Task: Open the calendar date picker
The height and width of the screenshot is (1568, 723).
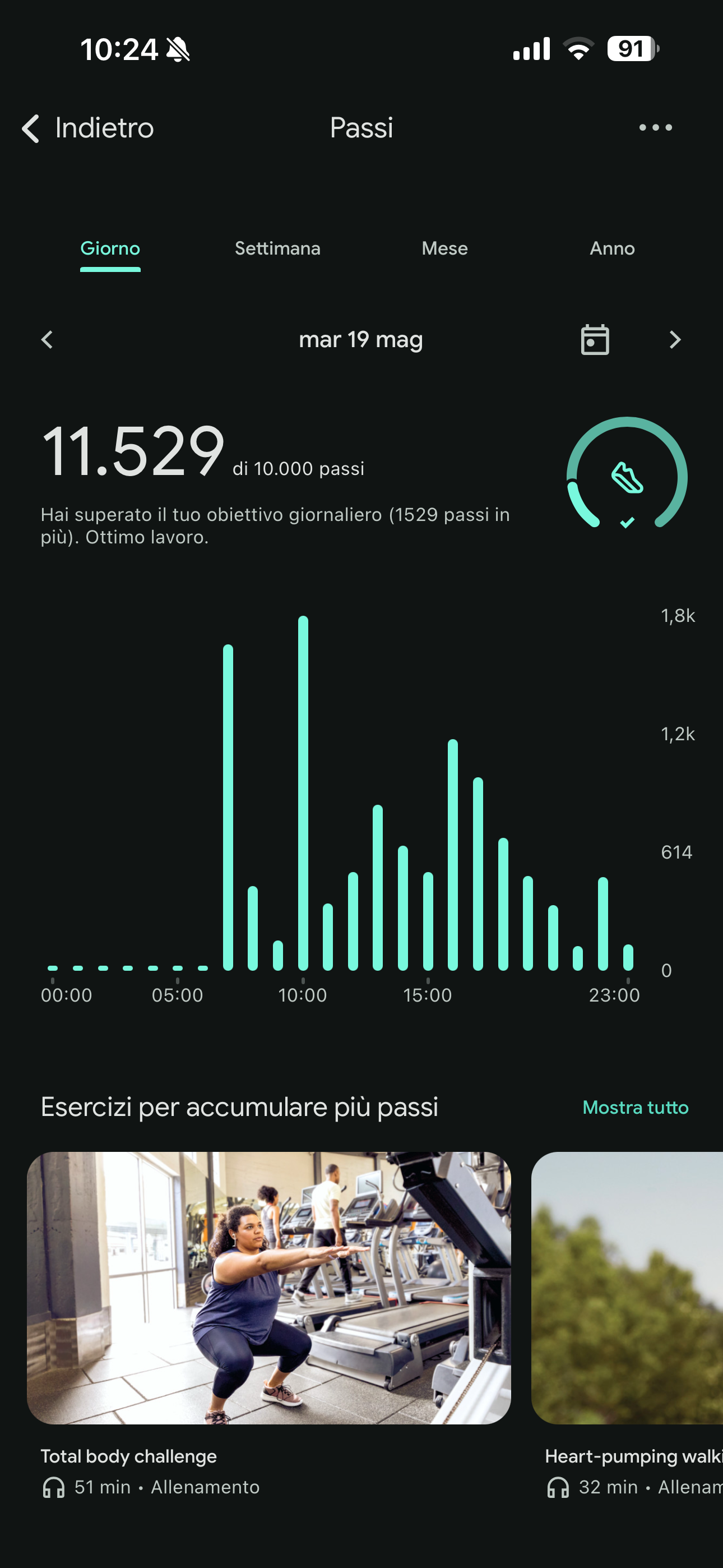Action: coord(595,339)
